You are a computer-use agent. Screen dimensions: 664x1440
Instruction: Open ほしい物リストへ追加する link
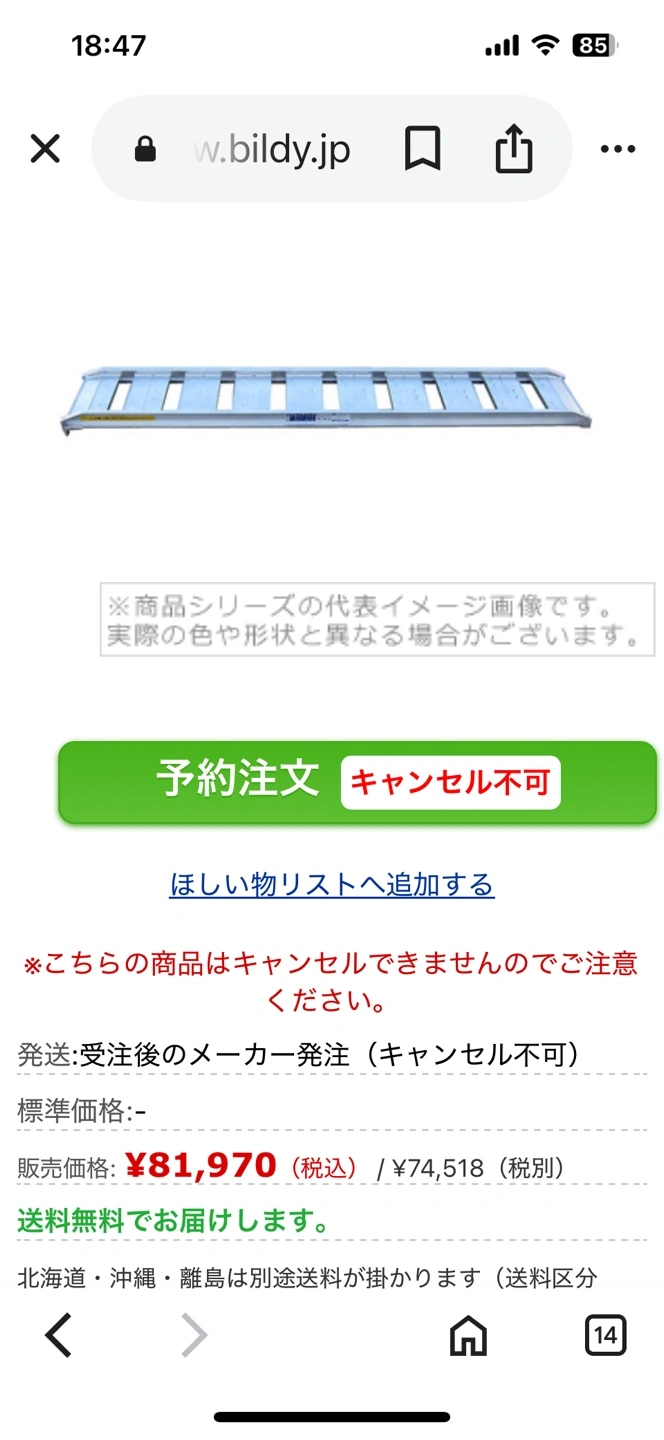tap(331, 885)
